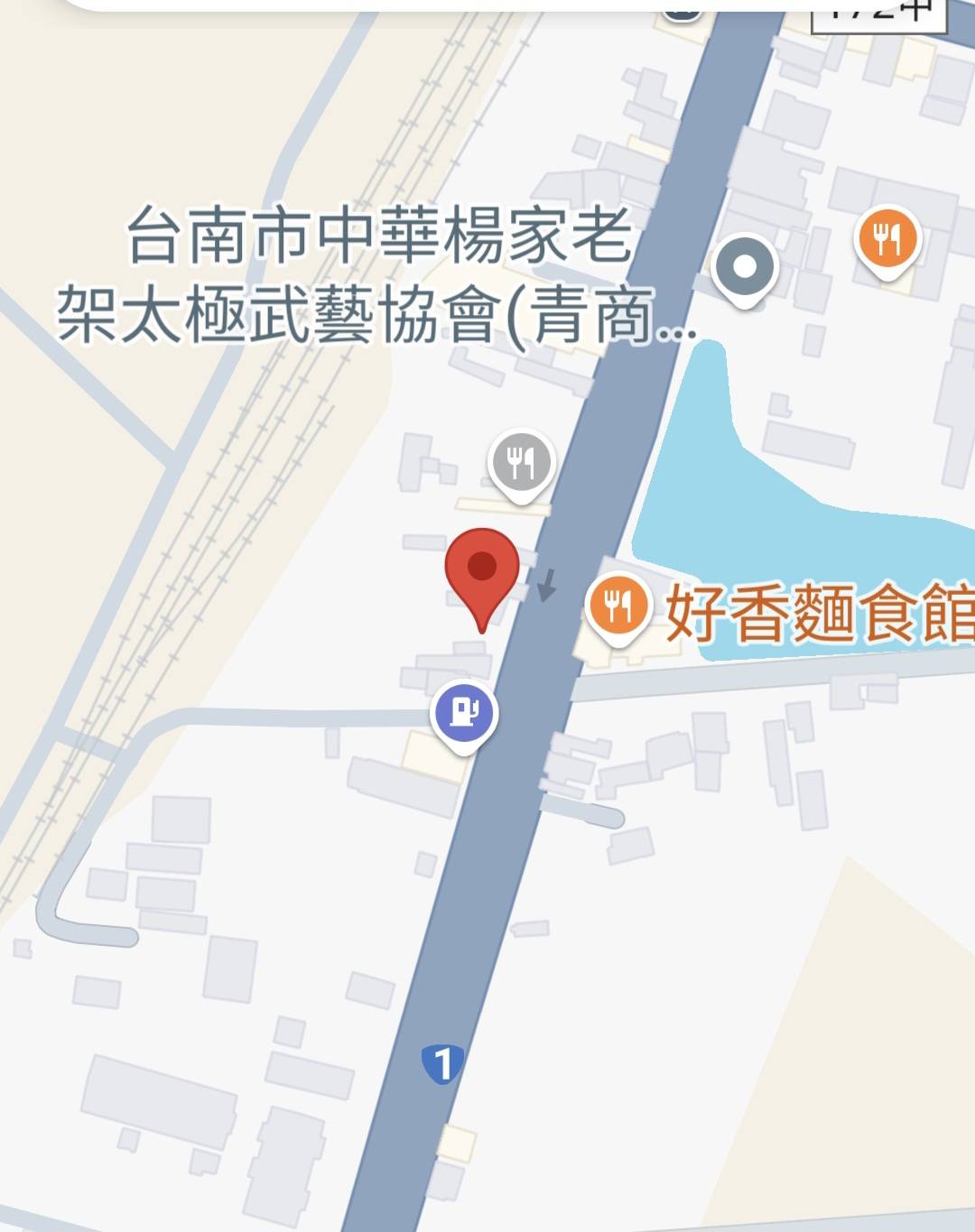Image resolution: width=975 pixels, height=1232 pixels.
Task: Open 好香麵食館 restaurant marker
Action: click(617, 607)
